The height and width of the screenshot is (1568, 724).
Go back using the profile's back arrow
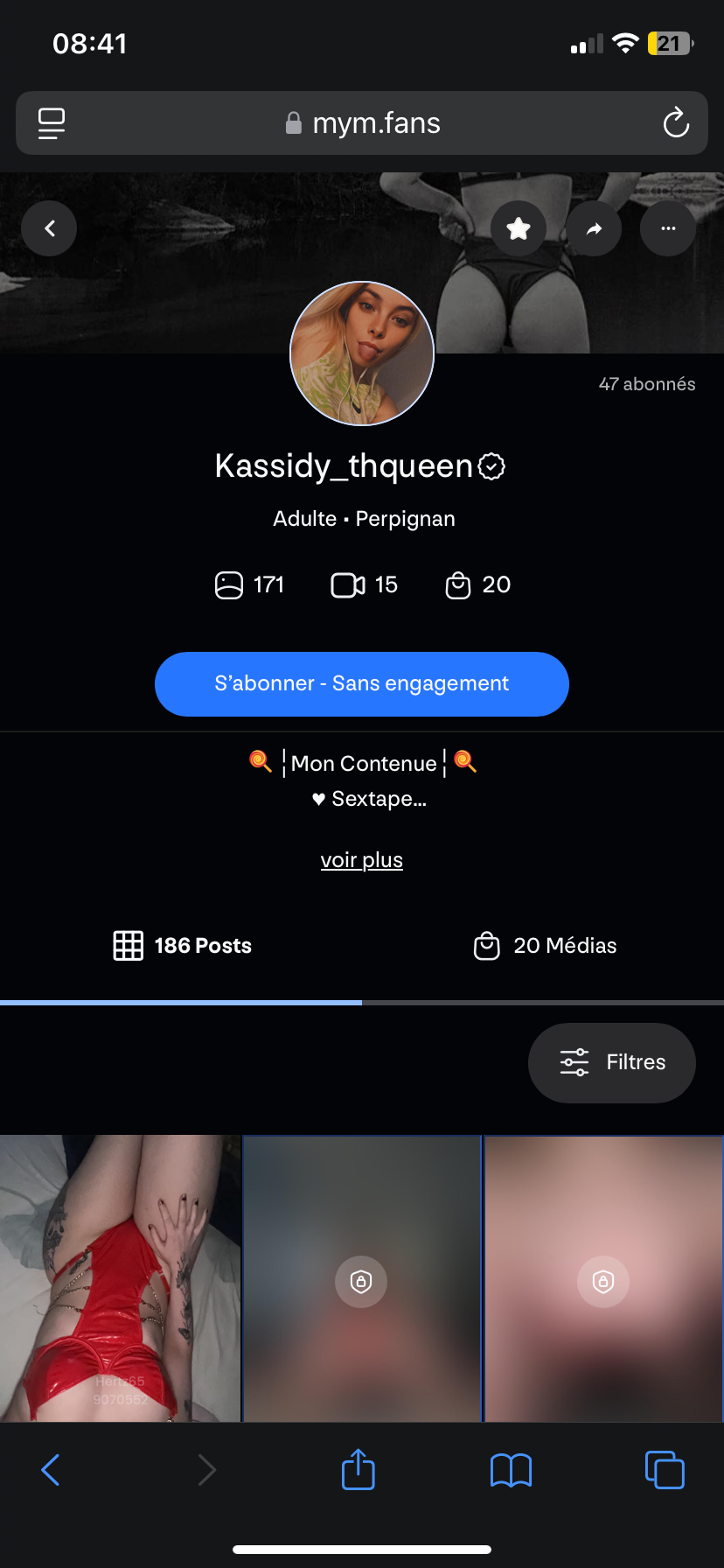49,228
